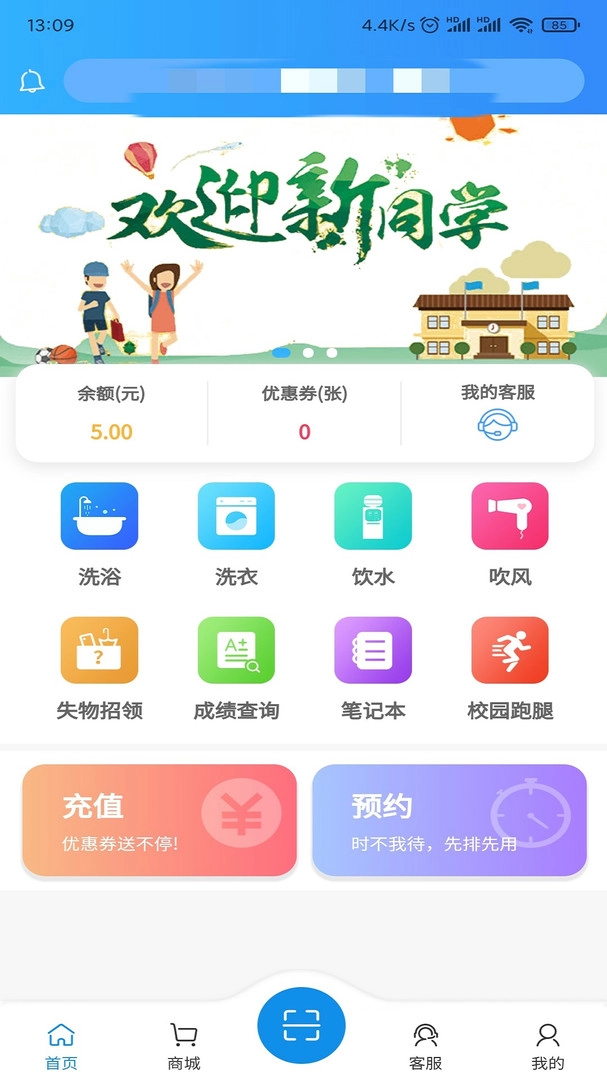Open 成绩查询 grade lookup
This screenshot has height=1080, width=607.
tap(236, 651)
